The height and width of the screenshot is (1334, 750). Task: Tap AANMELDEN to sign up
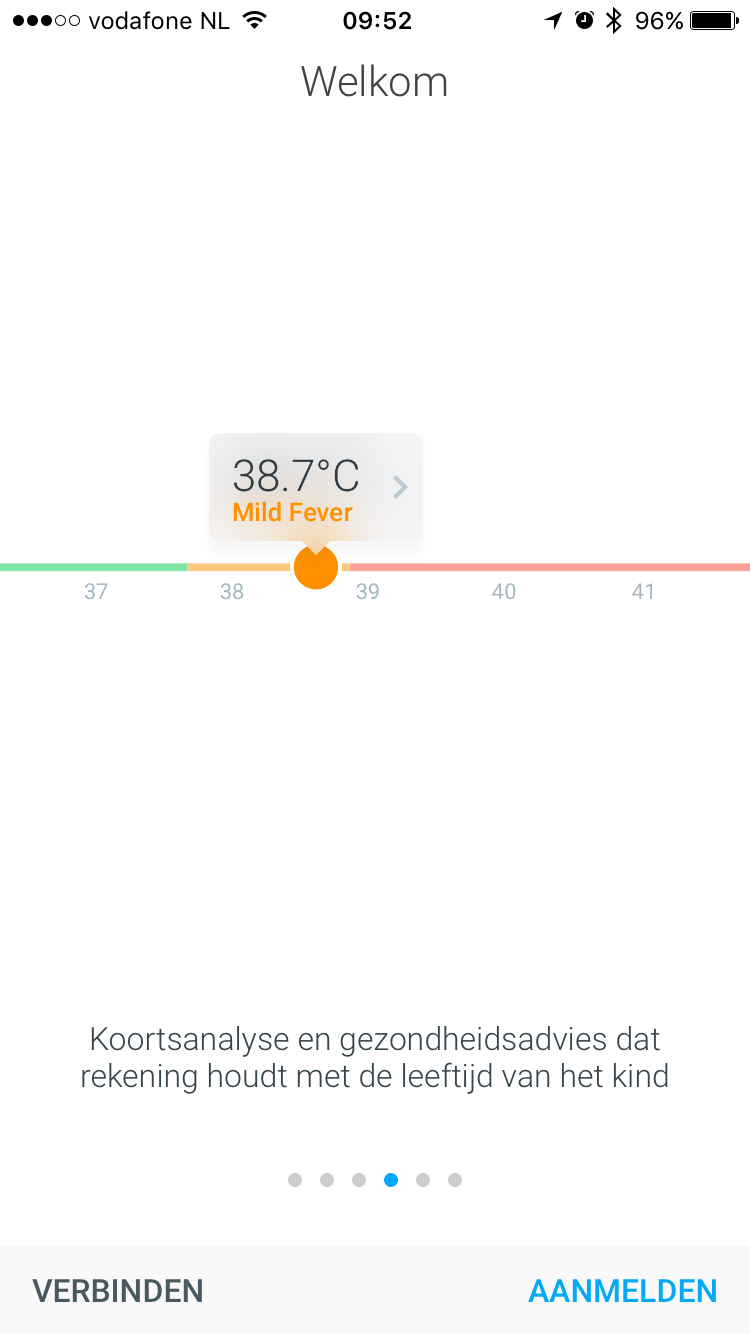[623, 1291]
